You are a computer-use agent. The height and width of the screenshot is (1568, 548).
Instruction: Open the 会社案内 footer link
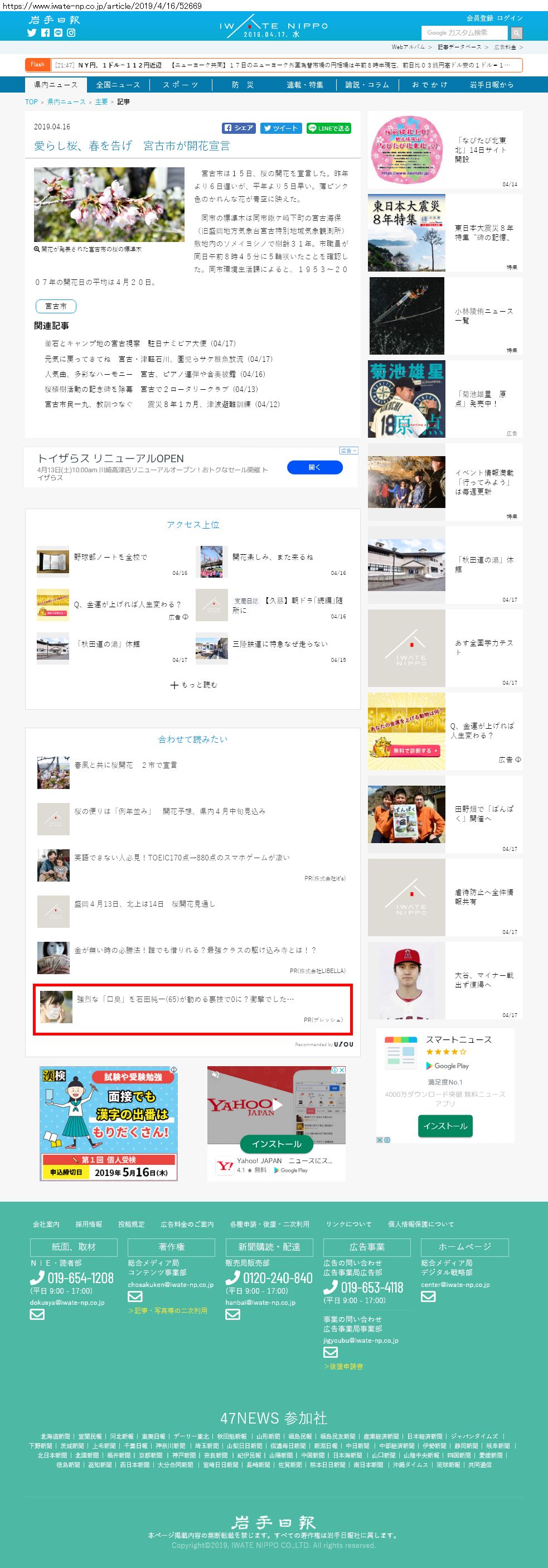[46, 1224]
